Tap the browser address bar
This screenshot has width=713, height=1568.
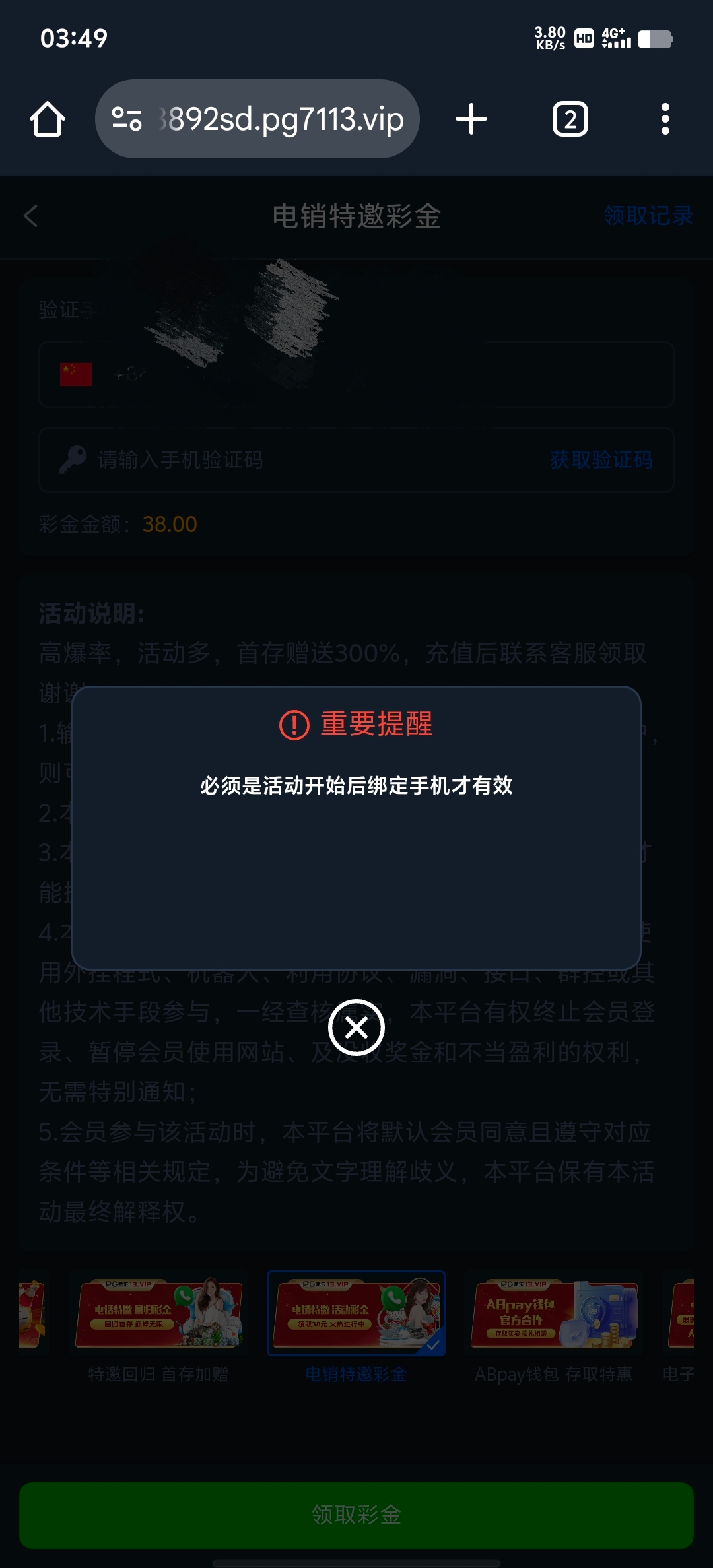coord(257,119)
